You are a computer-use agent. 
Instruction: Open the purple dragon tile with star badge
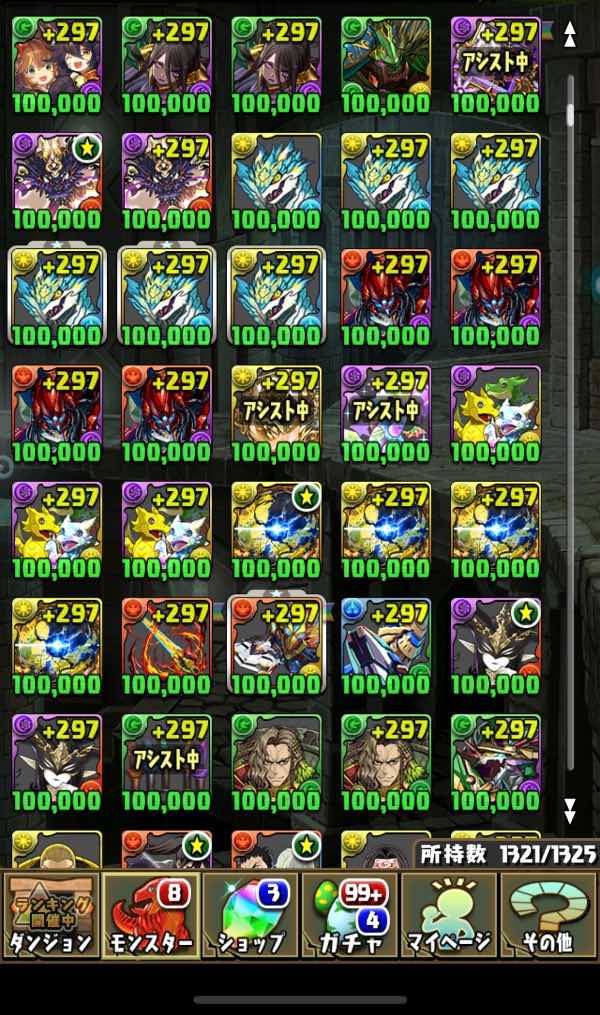click(57, 182)
